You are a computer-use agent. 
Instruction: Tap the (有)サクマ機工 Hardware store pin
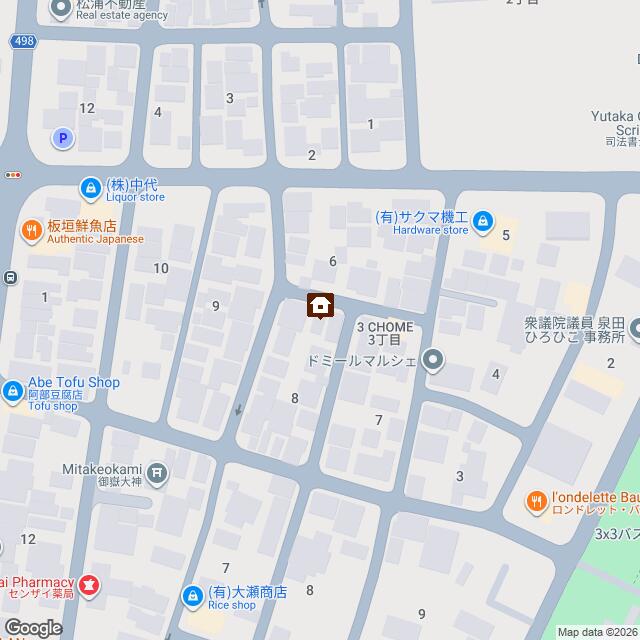pyautogui.click(x=483, y=219)
